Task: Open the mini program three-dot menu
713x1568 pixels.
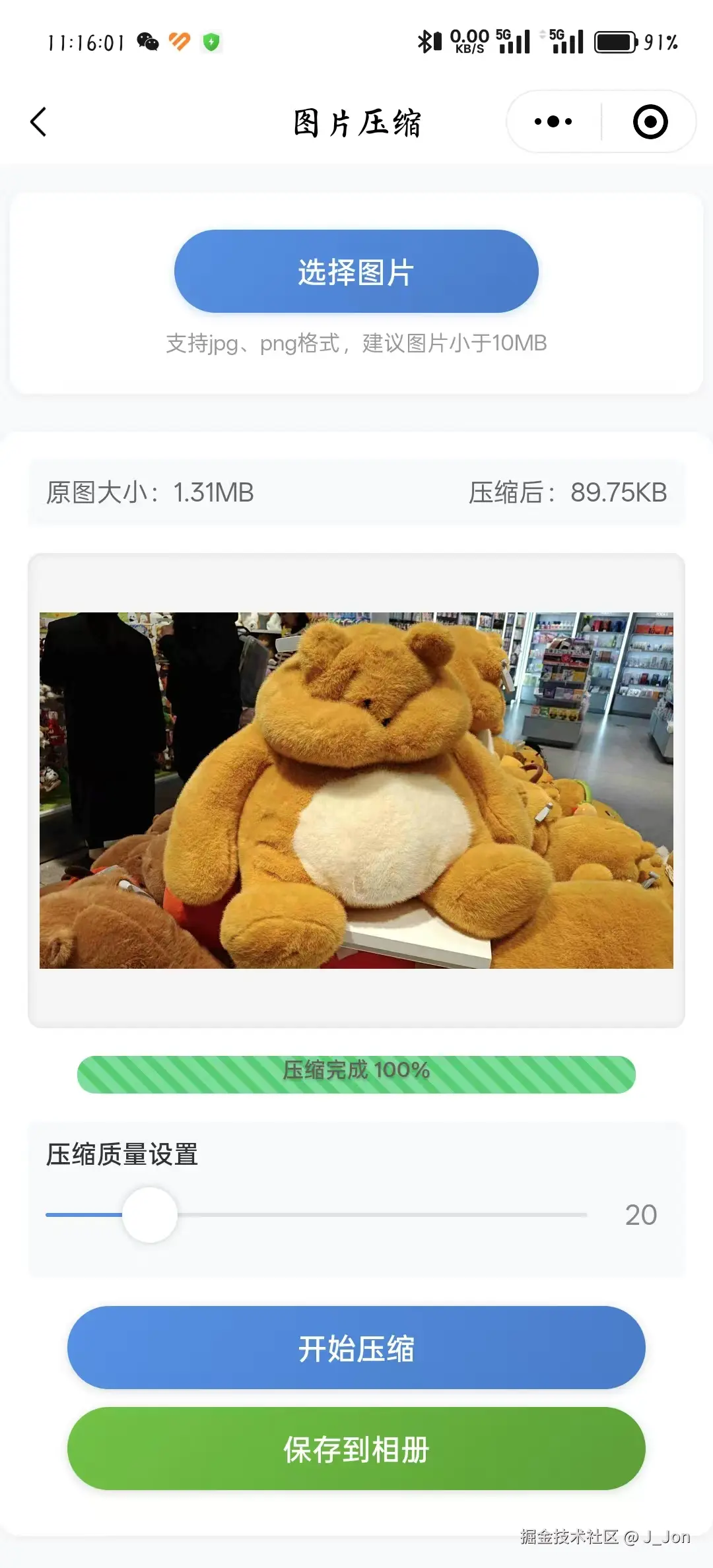Action: [x=553, y=122]
